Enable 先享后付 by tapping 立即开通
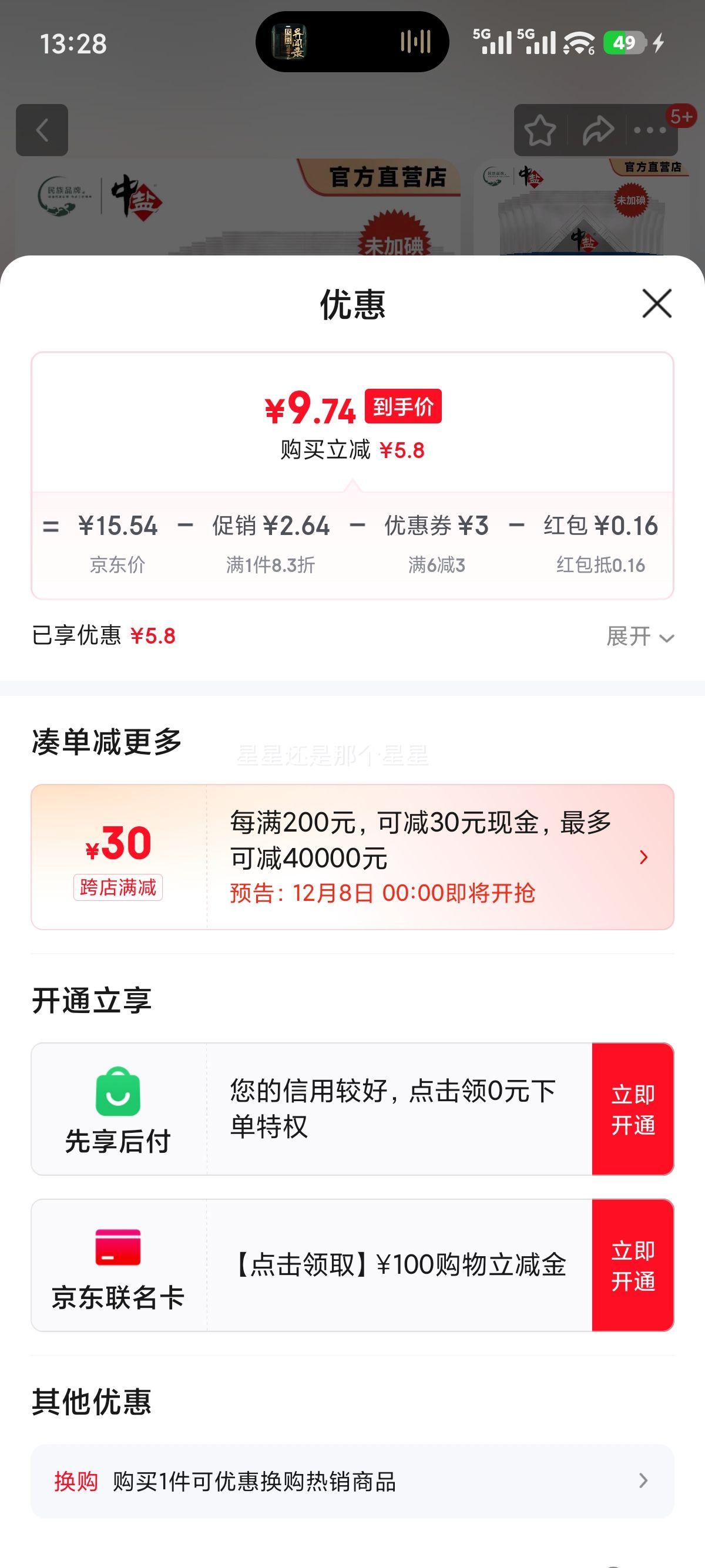The width and height of the screenshot is (705, 1568). [634, 1109]
